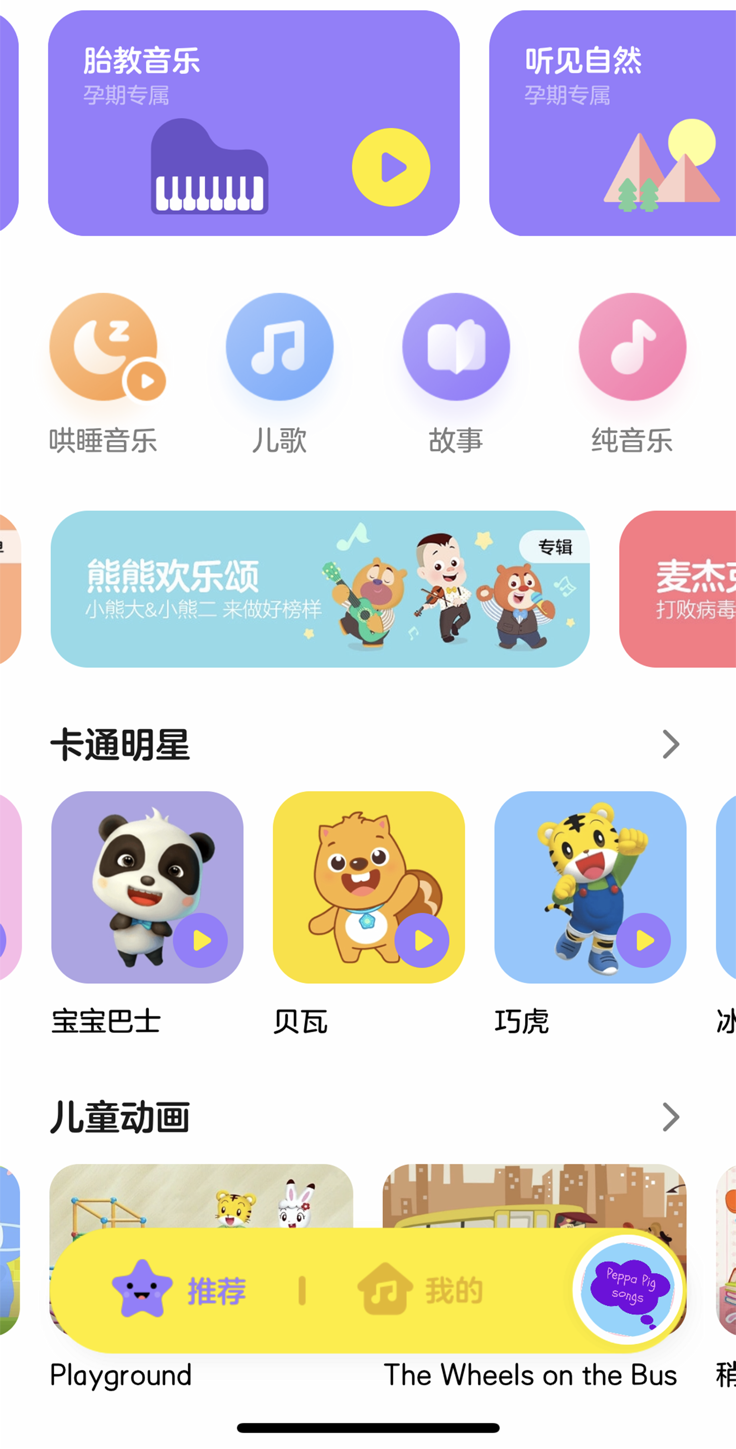Expand the 卡通明星 section arrow
The width and height of the screenshot is (736, 1449).
pos(671,744)
